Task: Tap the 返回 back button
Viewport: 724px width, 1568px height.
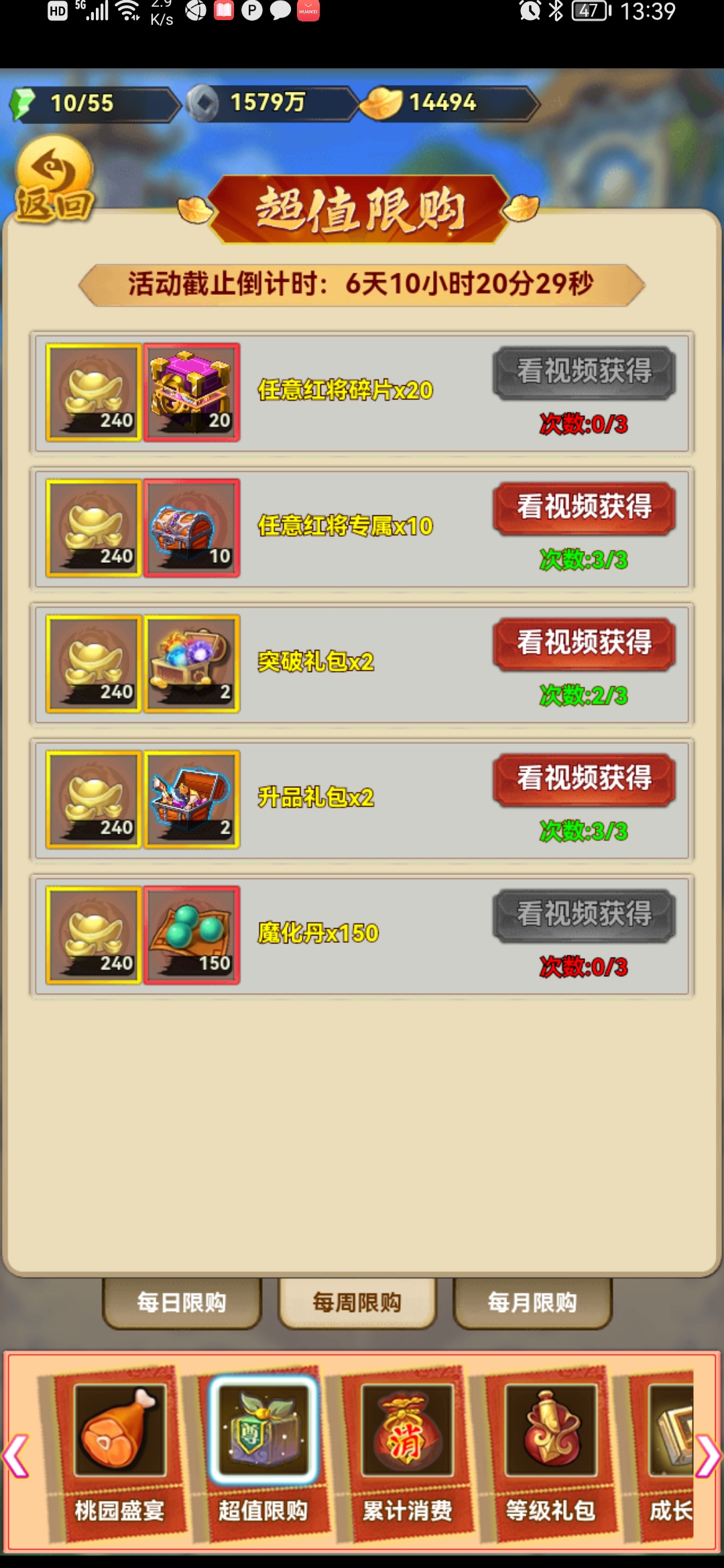Action: pyautogui.click(x=54, y=181)
